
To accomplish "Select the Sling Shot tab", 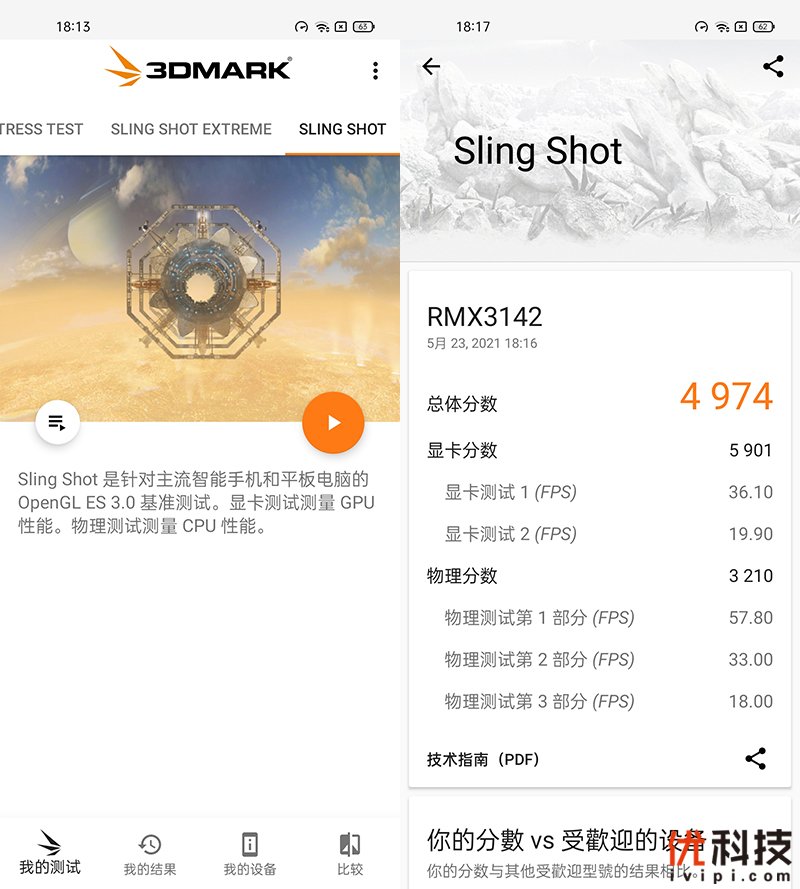I will [x=342, y=129].
